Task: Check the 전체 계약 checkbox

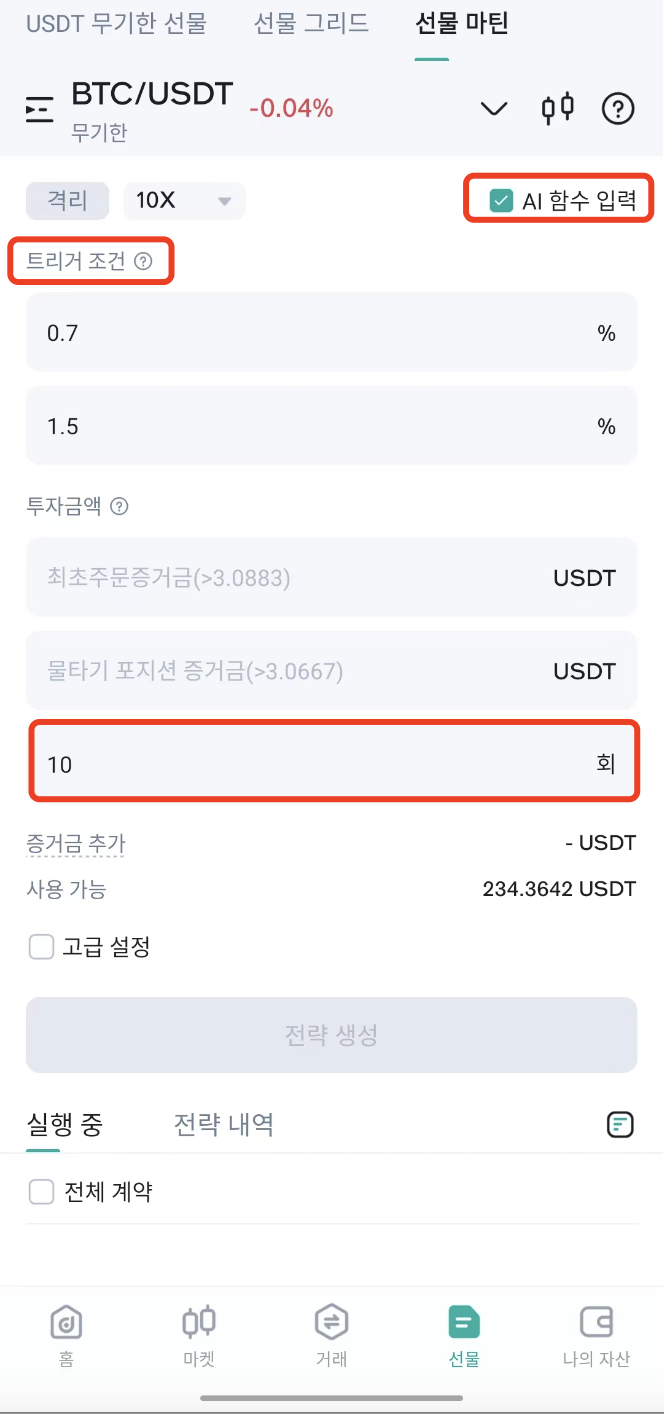Action: pos(41,1192)
